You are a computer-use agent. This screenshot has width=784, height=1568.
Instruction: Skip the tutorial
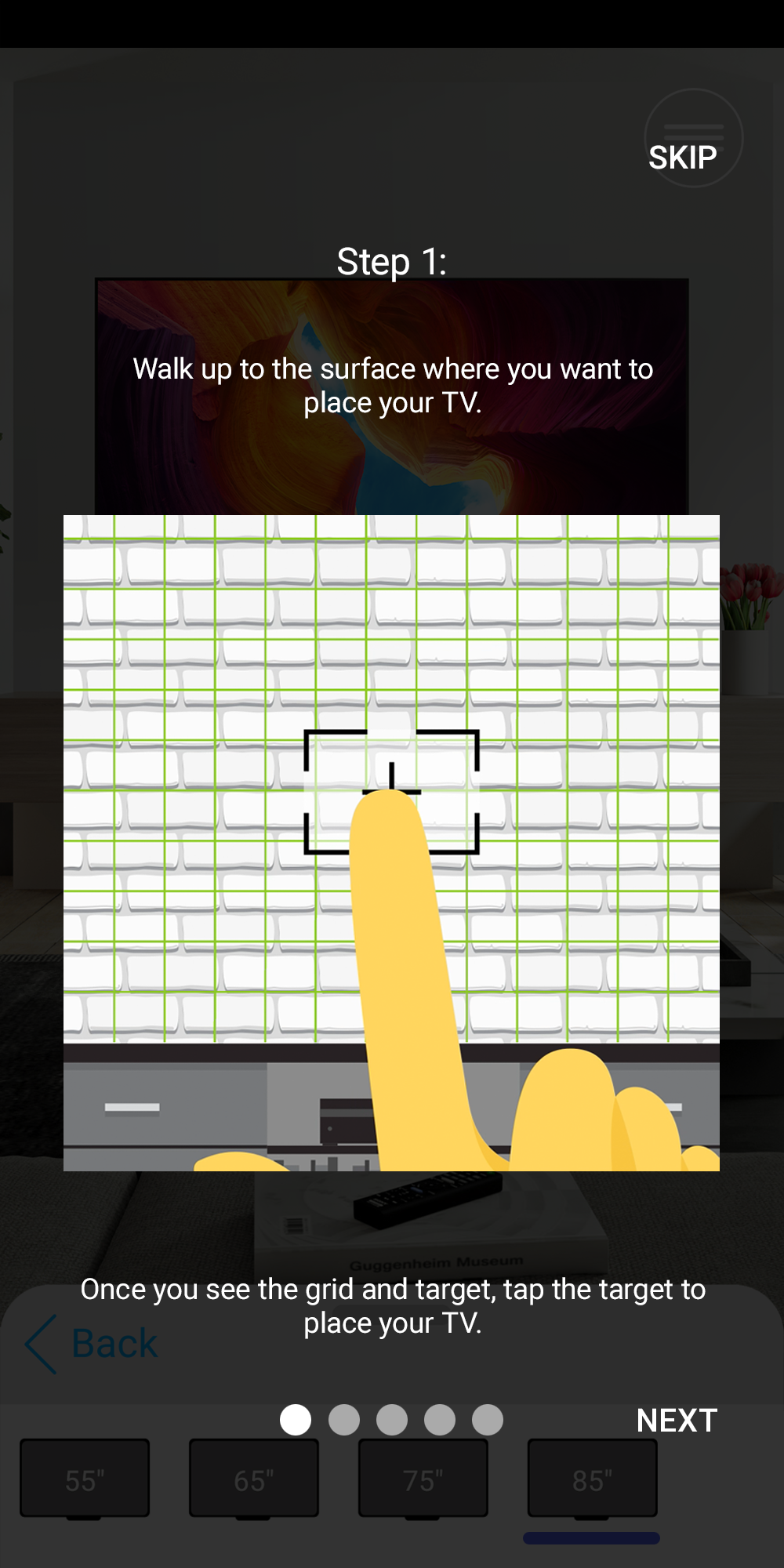(x=682, y=158)
